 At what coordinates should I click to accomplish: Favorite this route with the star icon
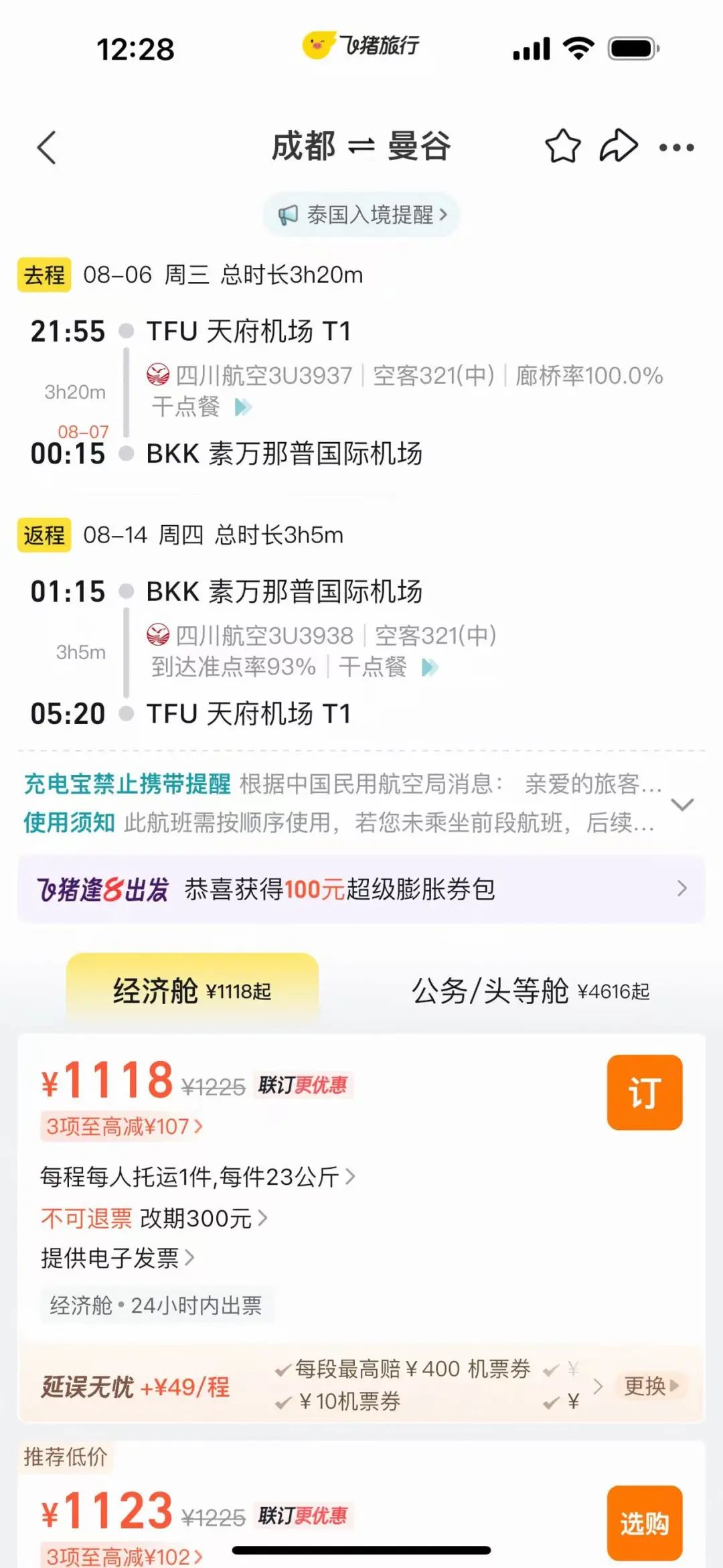point(562,146)
